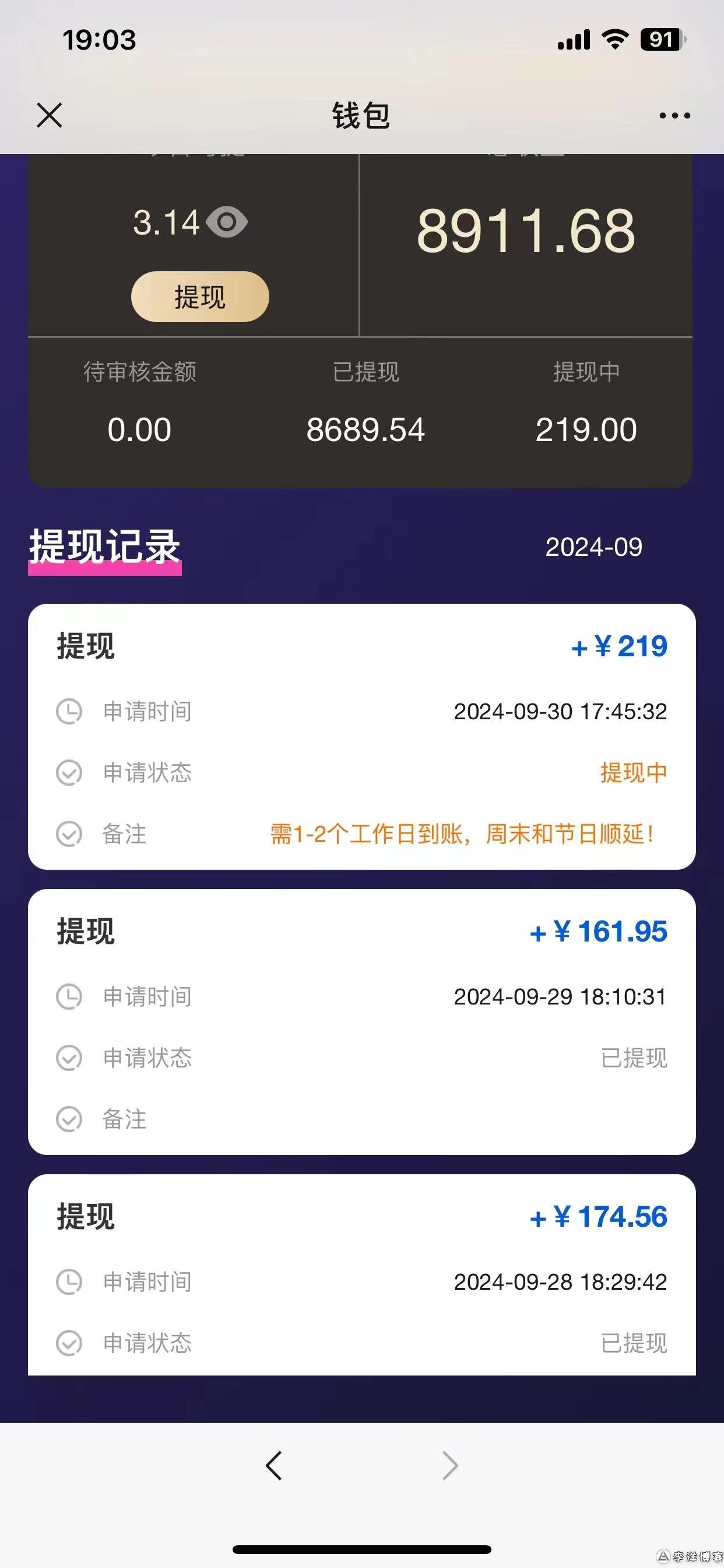Tap the 提现 withdraw button
This screenshot has height=1568, width=724.
click(199, 297)
